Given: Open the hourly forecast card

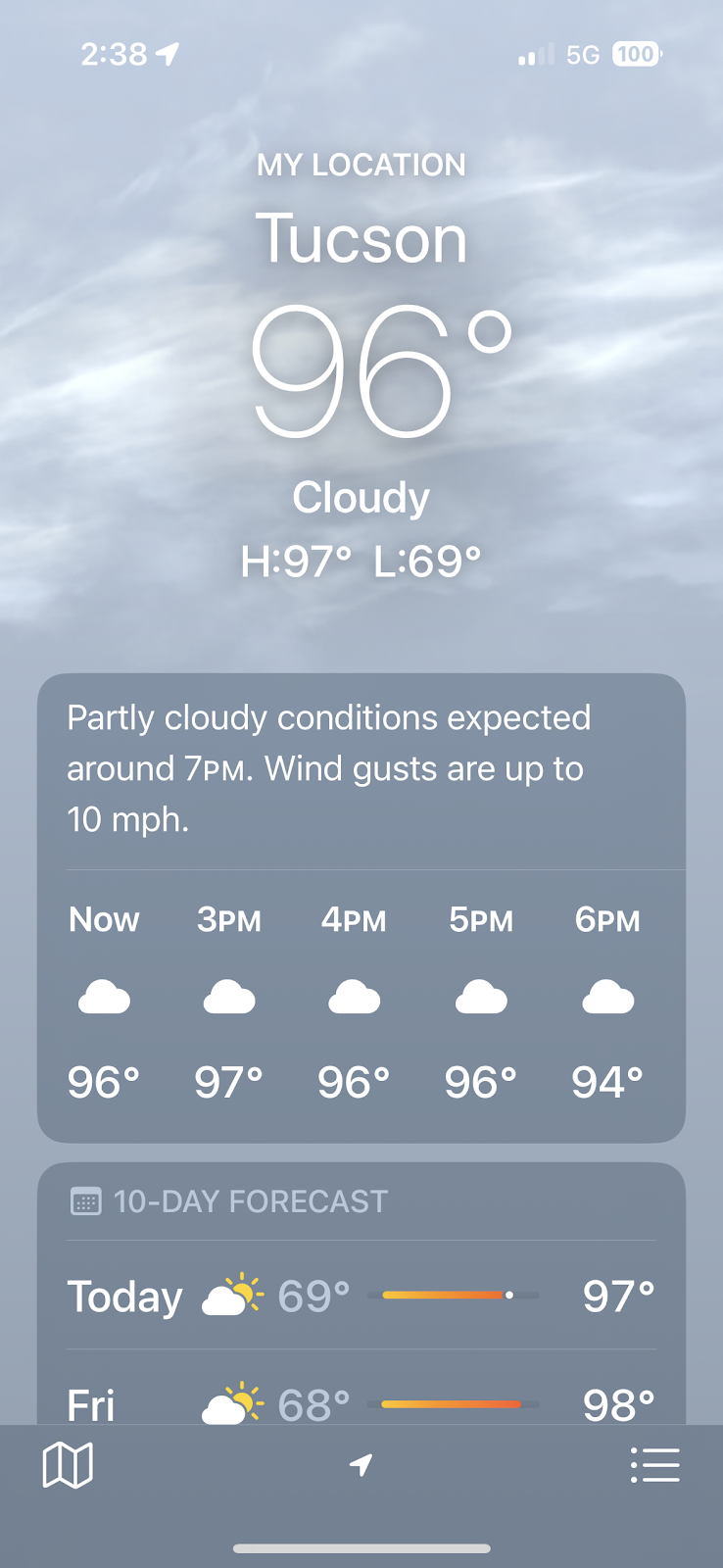Looking at the screenshot, I should (361, 1004).
